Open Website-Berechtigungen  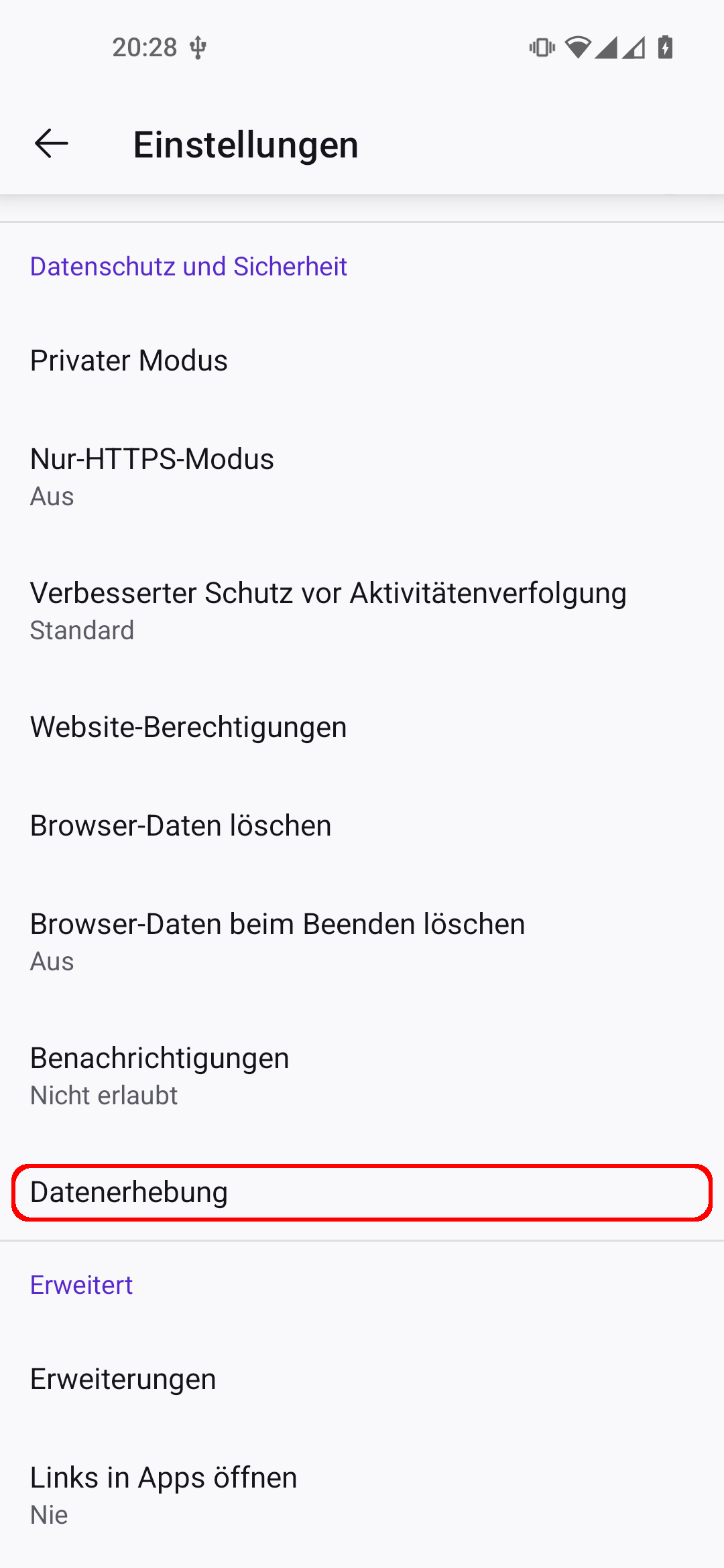pyautogui.click(x=362, y=727)
